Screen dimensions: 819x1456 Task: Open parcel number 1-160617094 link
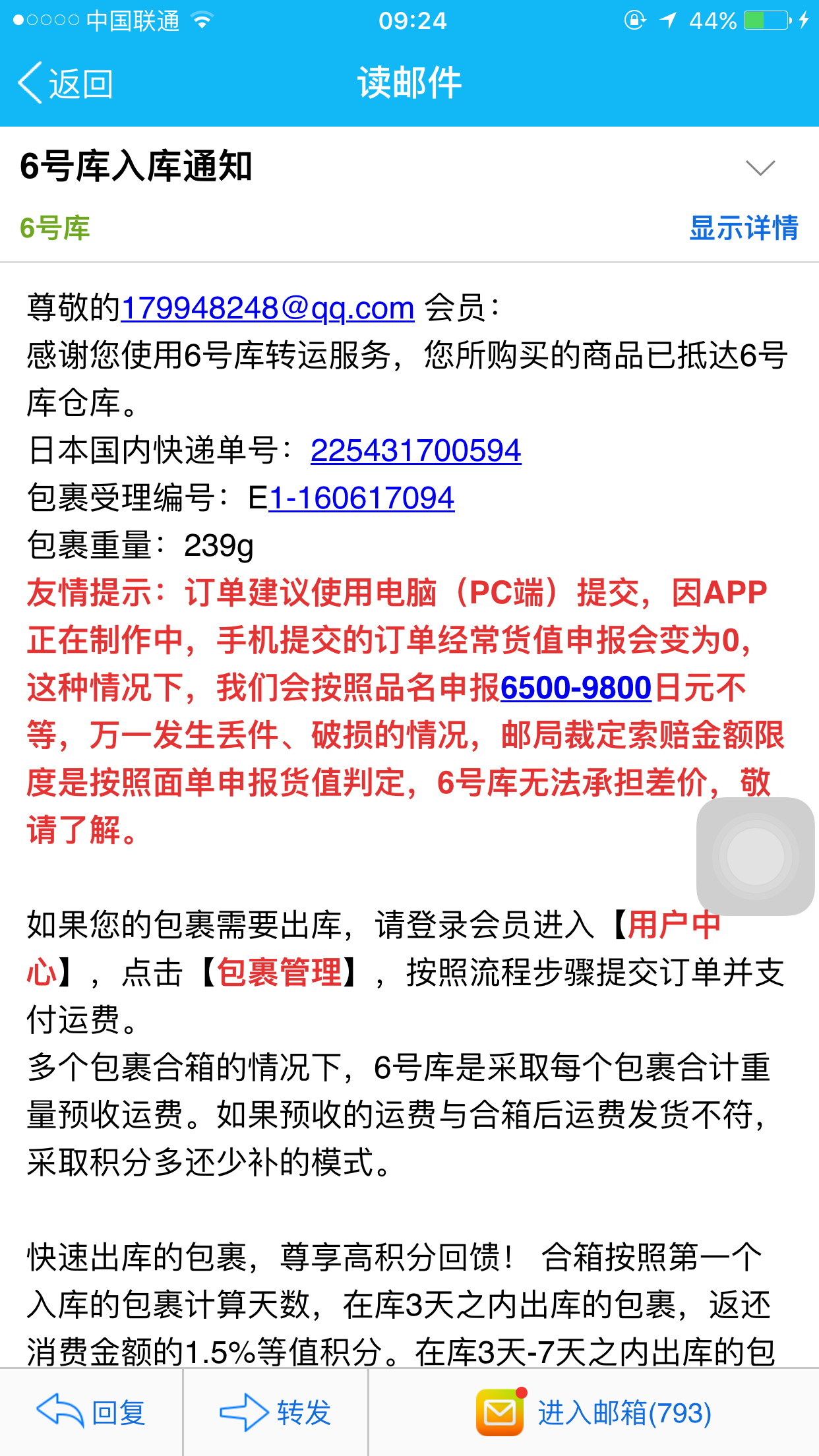[362, 498]
